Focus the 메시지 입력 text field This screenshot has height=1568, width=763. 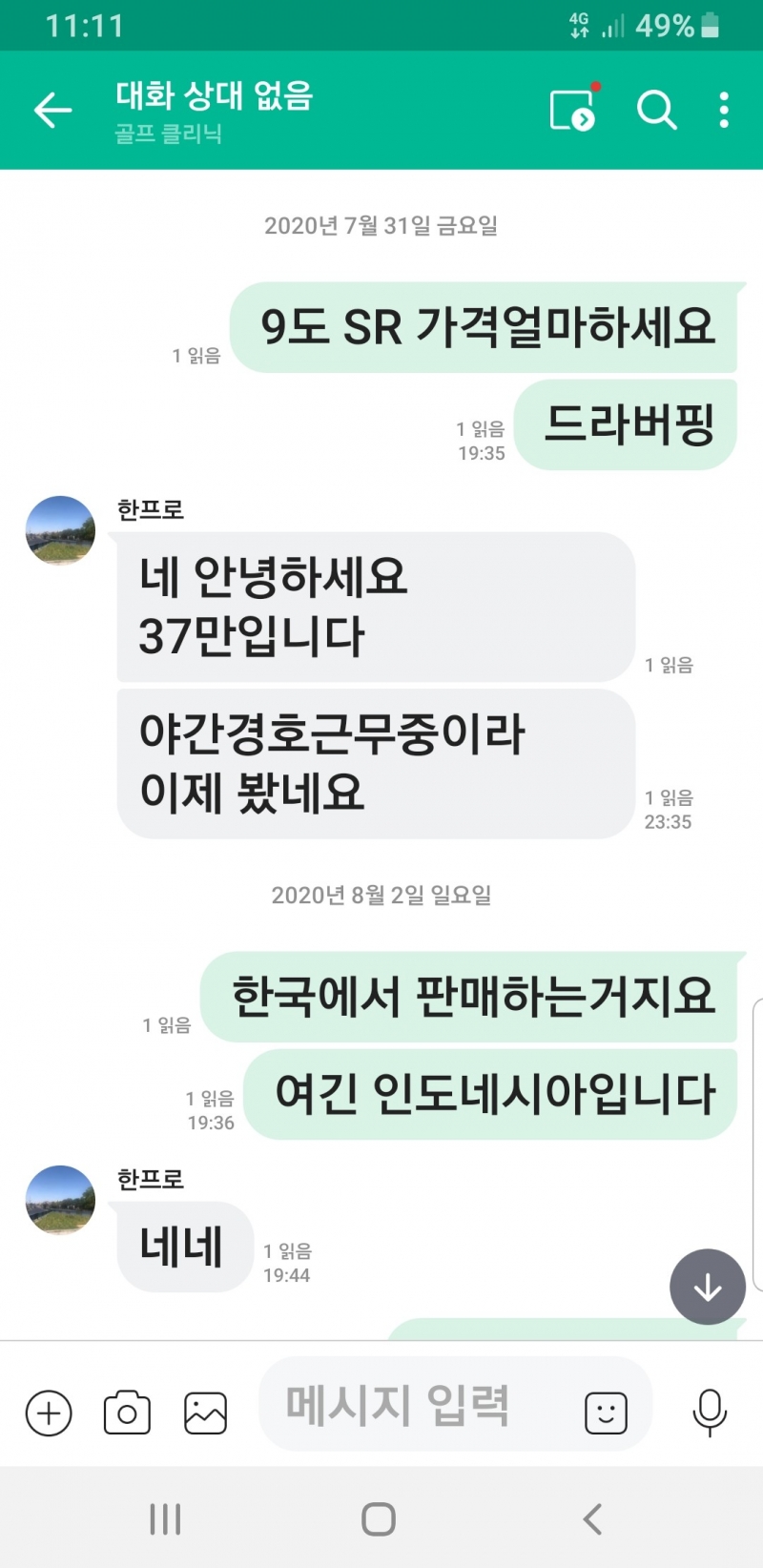[x=410, y=1405]
